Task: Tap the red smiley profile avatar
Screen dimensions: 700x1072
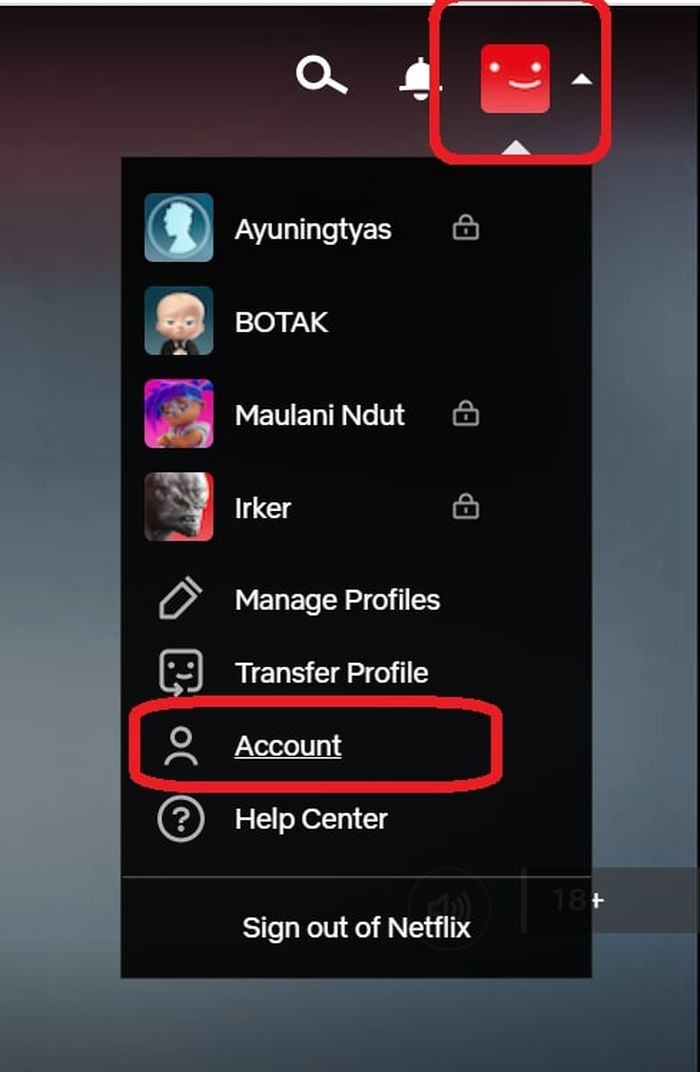Action: (515, 78)
